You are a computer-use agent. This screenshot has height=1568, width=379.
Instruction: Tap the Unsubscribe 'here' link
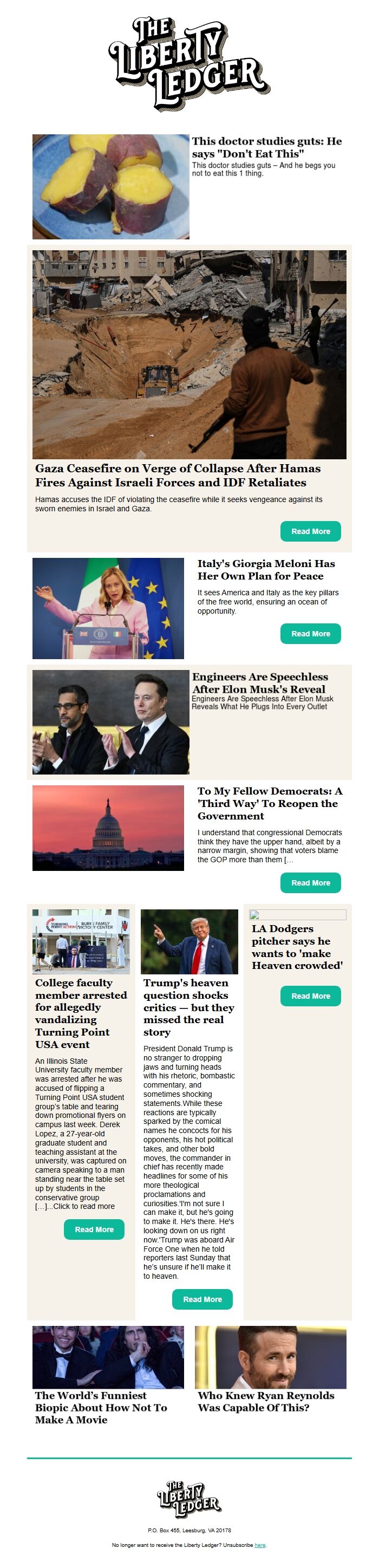(x=260, y=1545)
